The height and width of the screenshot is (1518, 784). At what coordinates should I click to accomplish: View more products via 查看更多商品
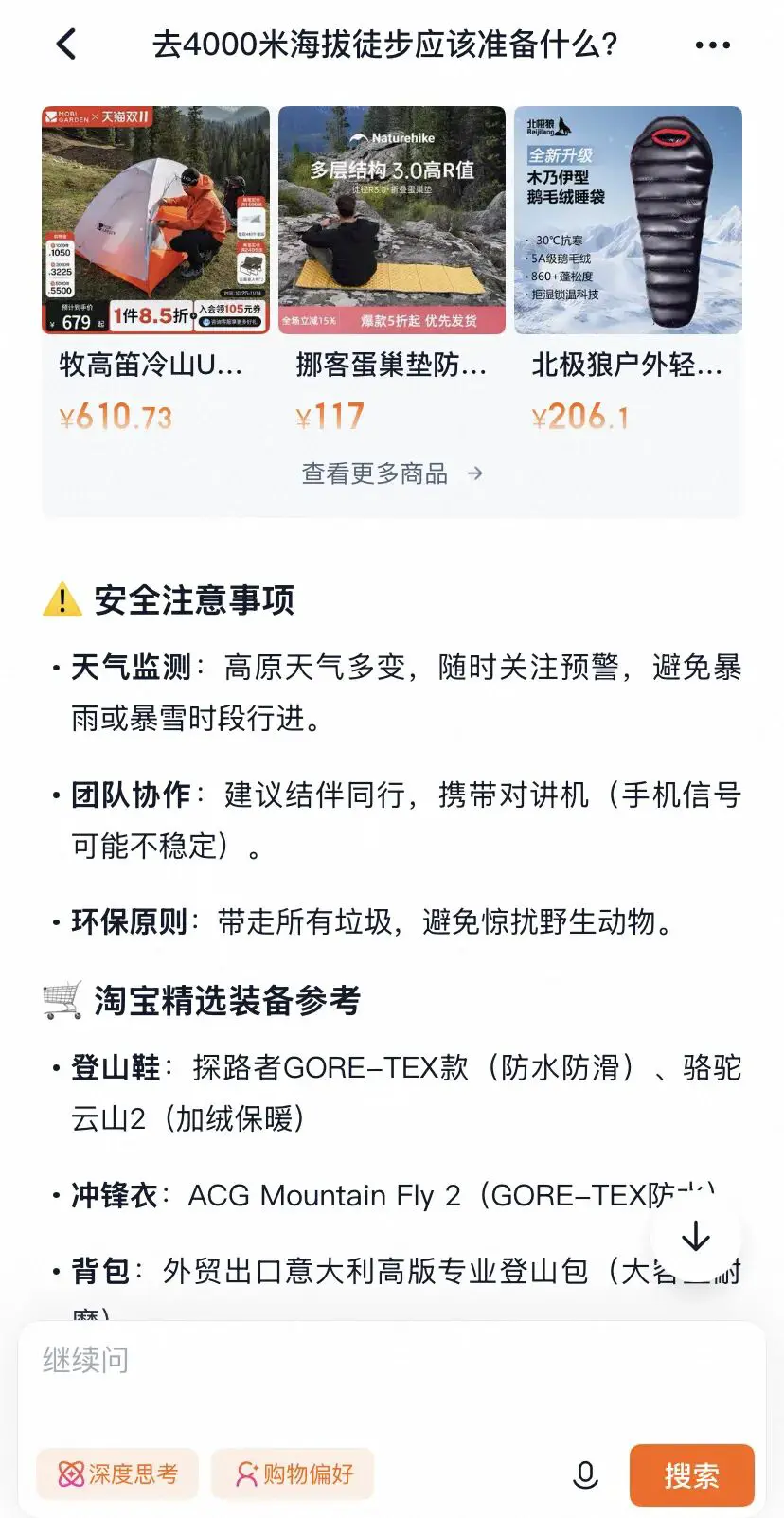pyautogui.click(x=392, y=473)
